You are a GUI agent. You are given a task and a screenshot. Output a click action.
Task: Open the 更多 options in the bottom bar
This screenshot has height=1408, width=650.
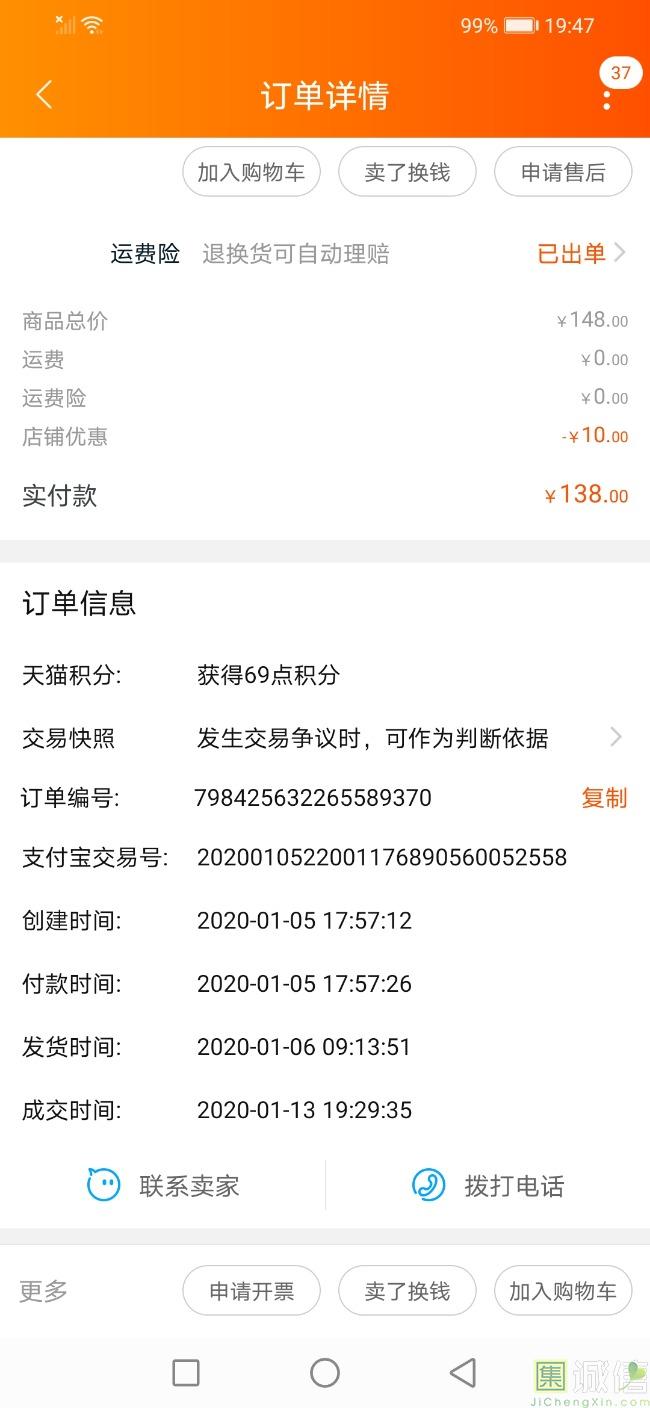(44, 1291)
